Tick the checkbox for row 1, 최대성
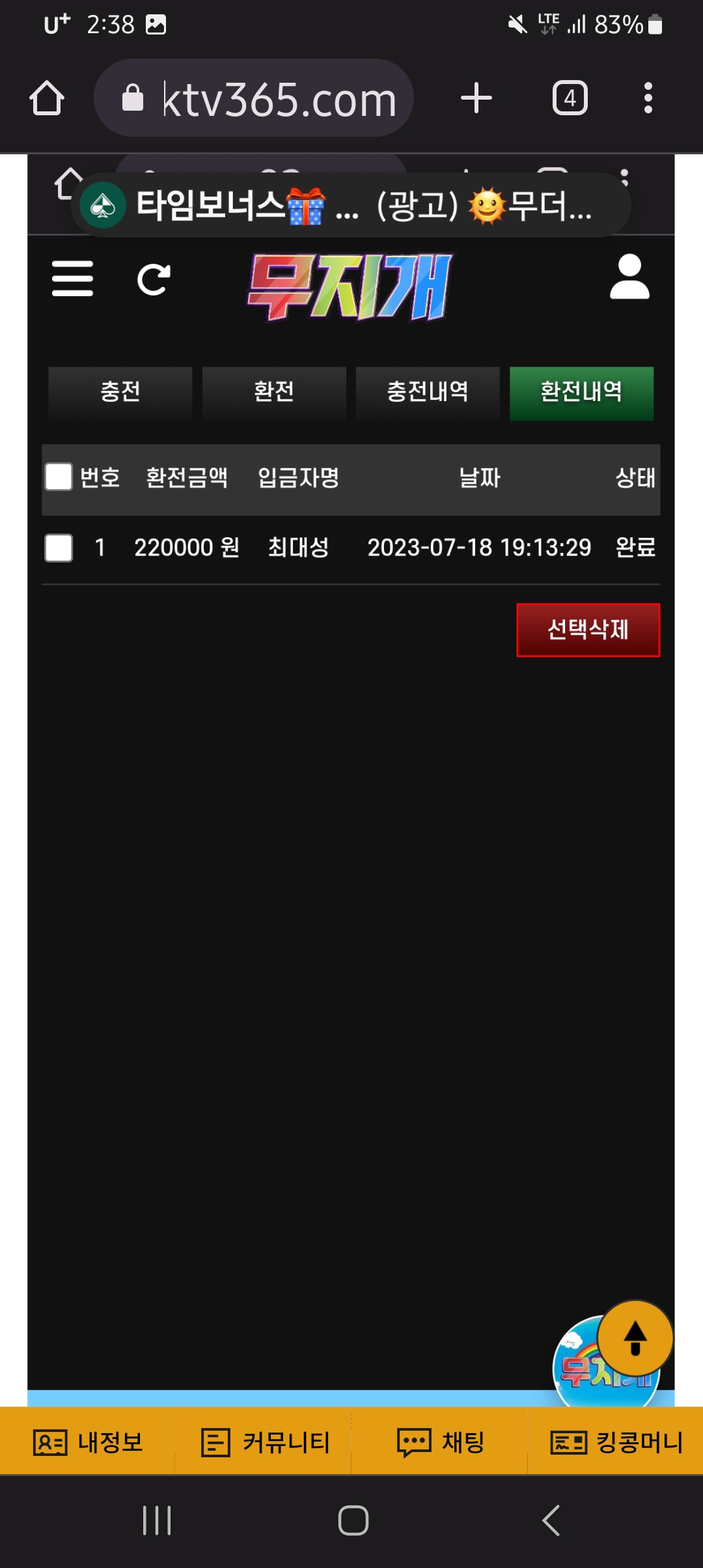The height and width of the screenshot is (1568, 703). (x=59, y=548)
